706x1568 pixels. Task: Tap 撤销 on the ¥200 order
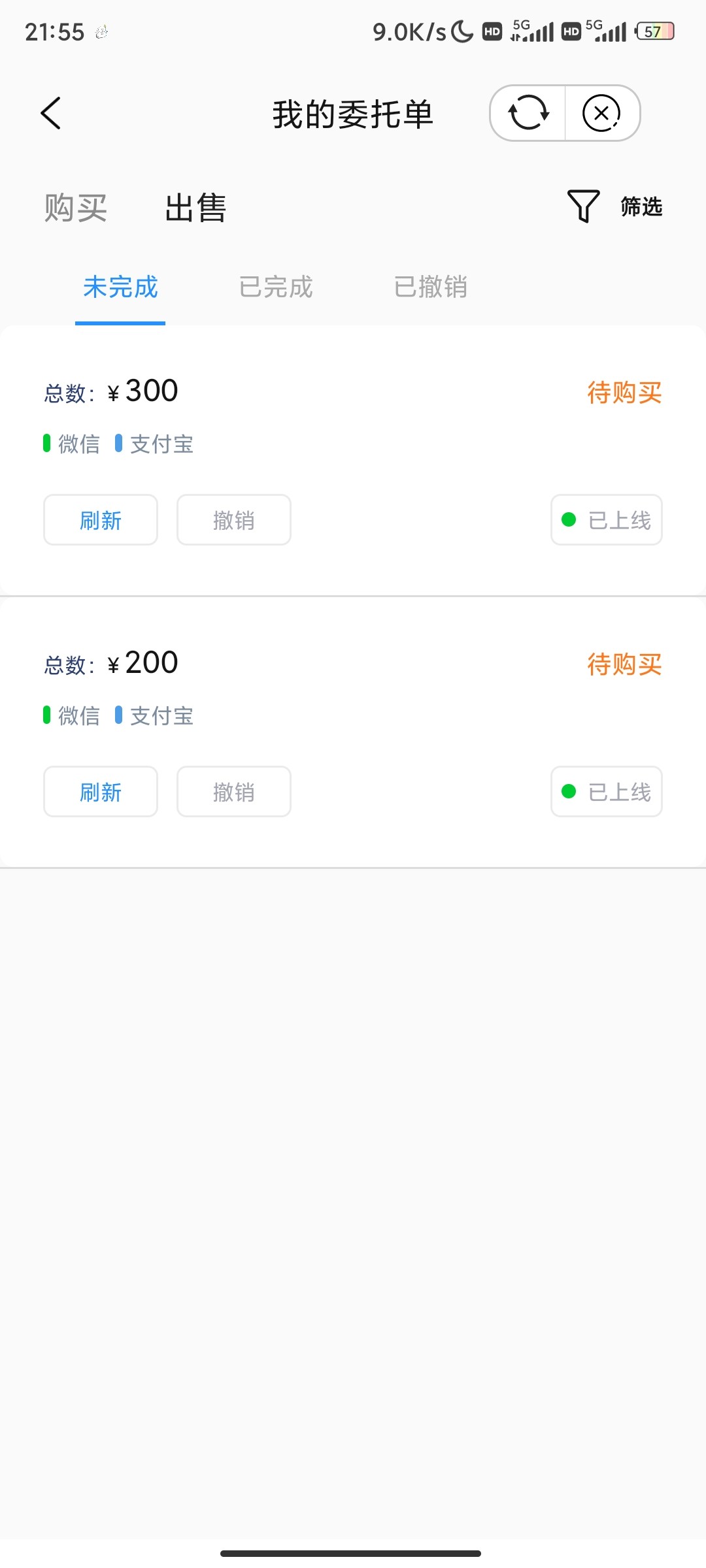pos(234,792)
